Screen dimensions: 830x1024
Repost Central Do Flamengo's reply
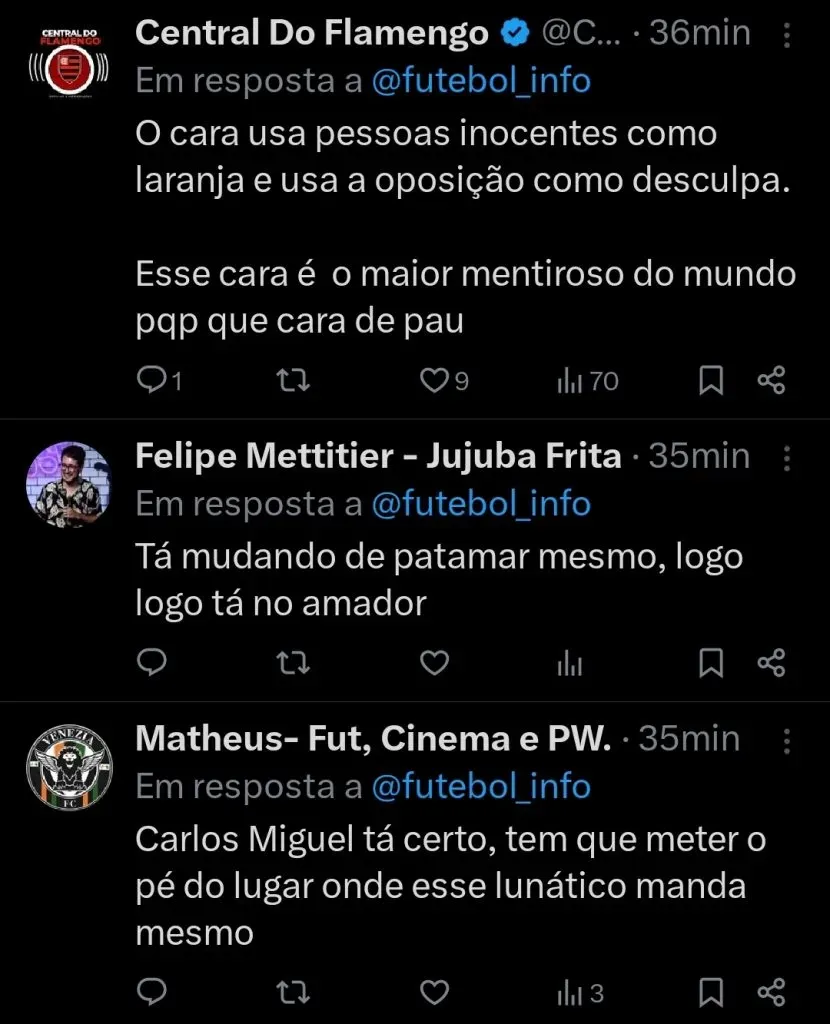coord(290,380)
